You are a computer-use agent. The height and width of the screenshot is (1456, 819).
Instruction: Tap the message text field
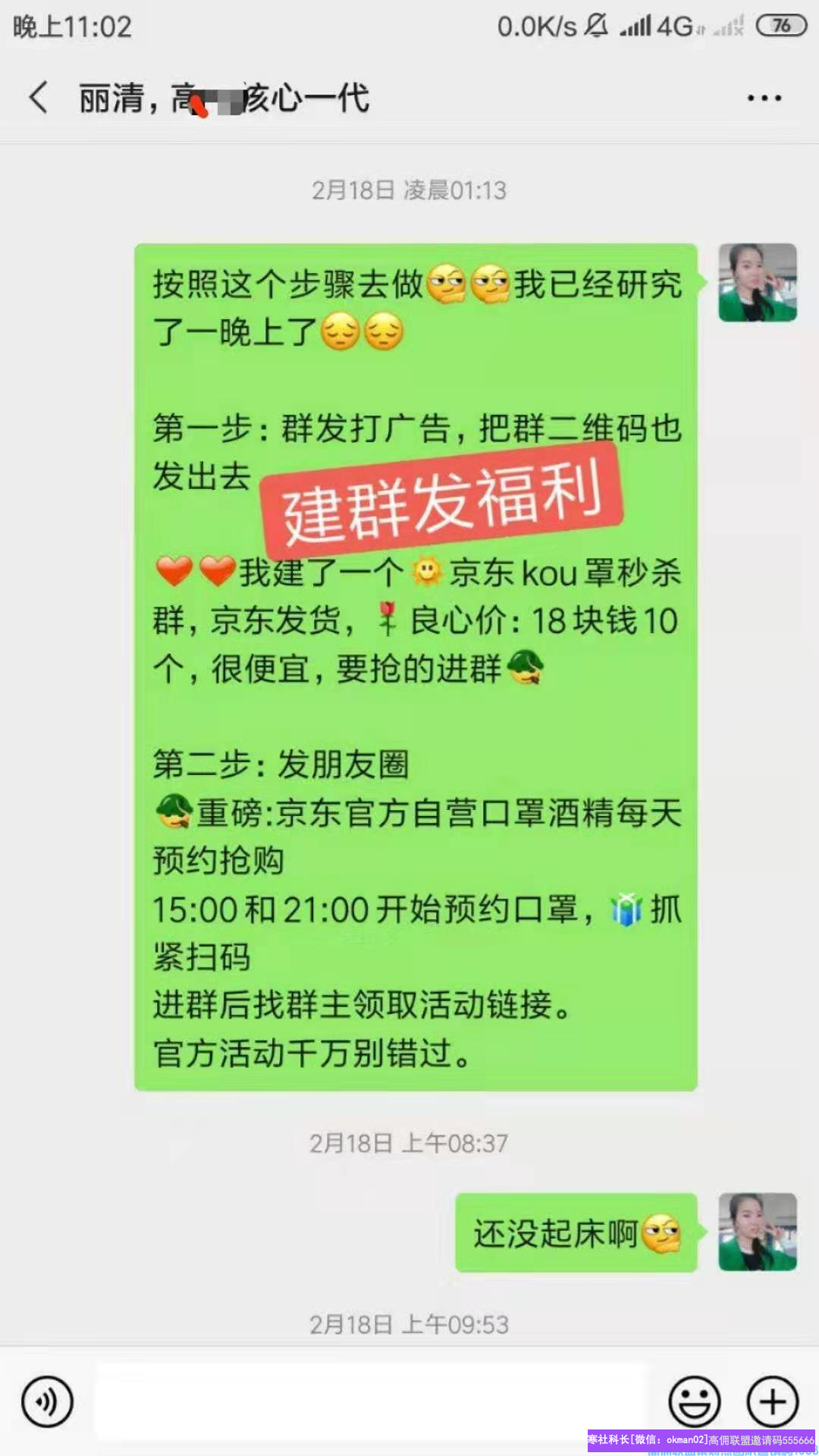point(372,1401)
